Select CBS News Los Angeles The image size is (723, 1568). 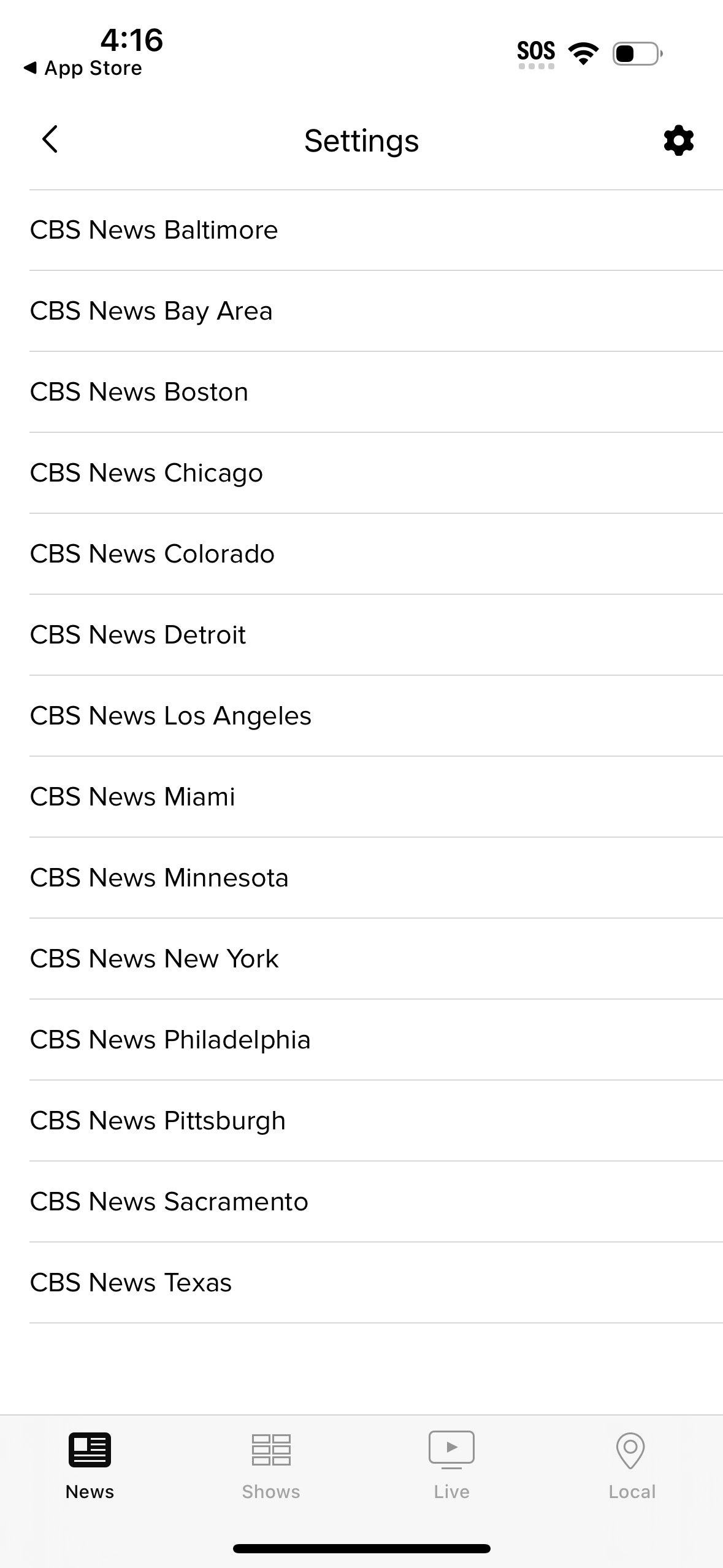tap(170, 715)
